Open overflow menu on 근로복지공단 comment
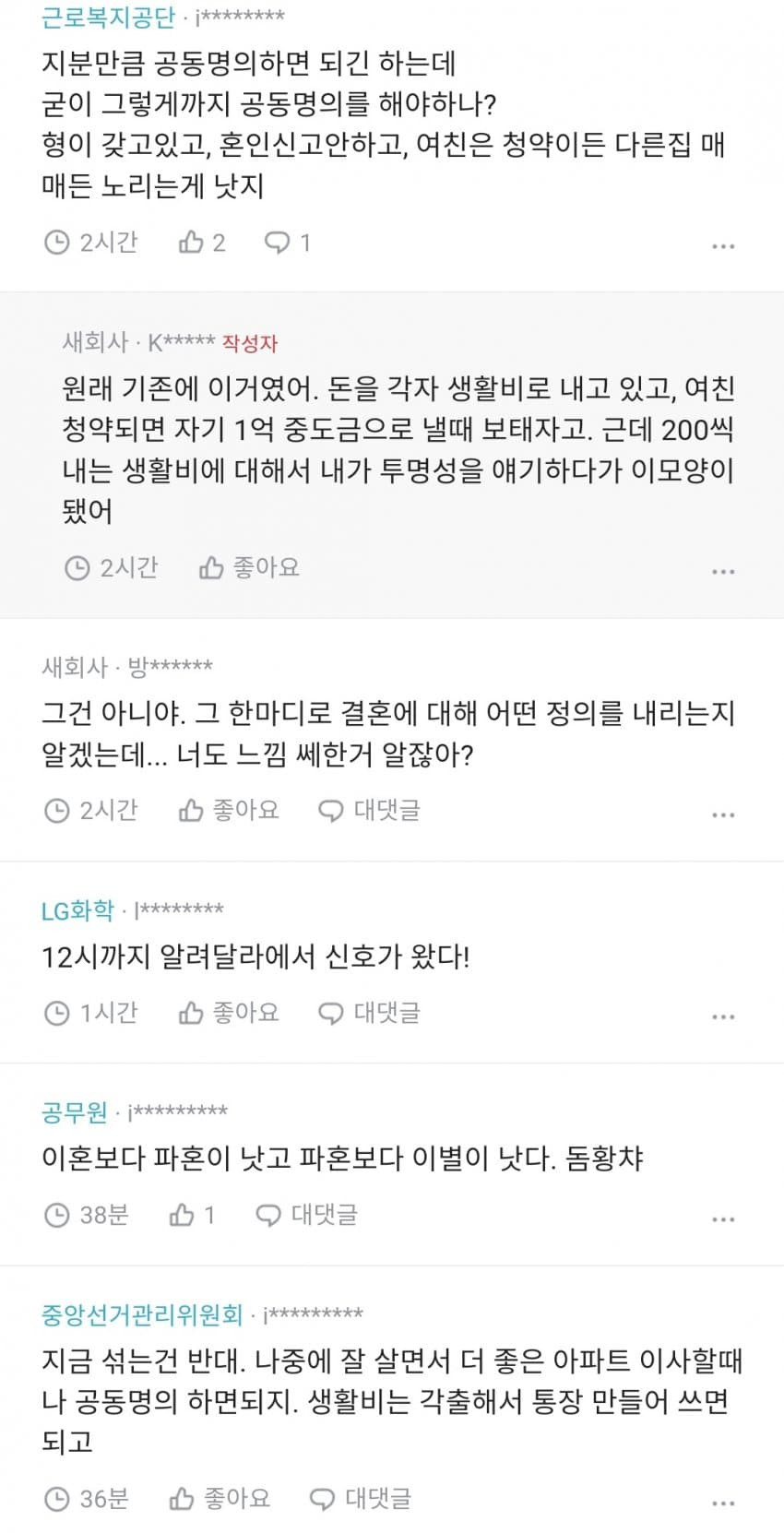 pos(723,246)
